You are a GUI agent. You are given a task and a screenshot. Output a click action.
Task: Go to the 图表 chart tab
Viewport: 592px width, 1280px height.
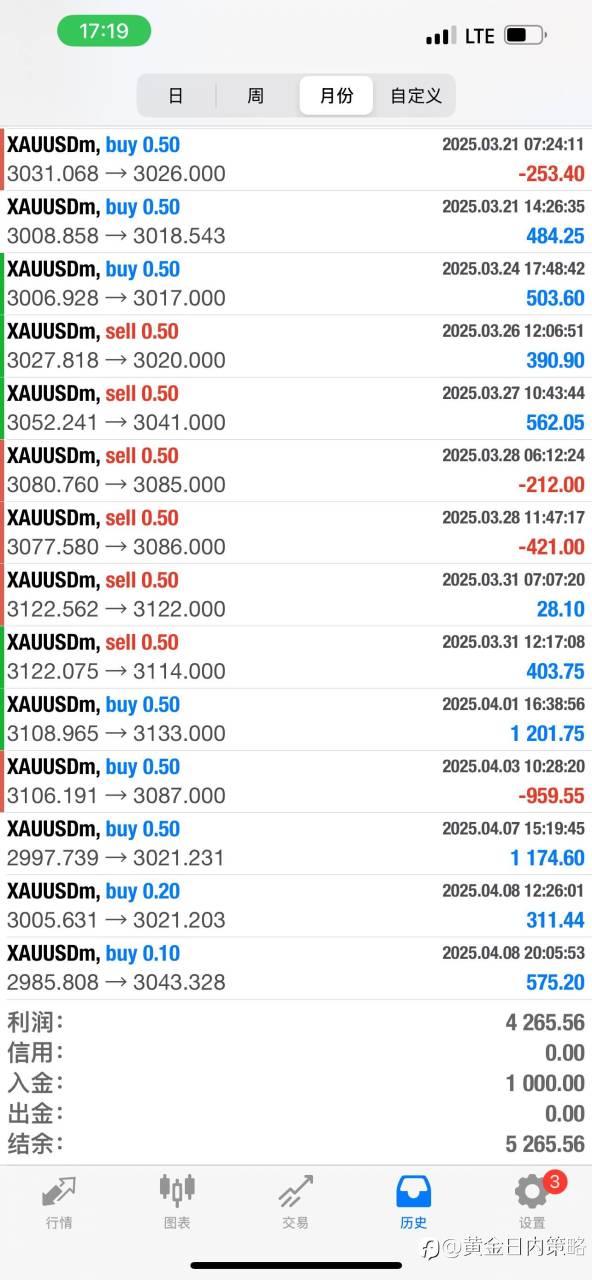(177, 1201)
